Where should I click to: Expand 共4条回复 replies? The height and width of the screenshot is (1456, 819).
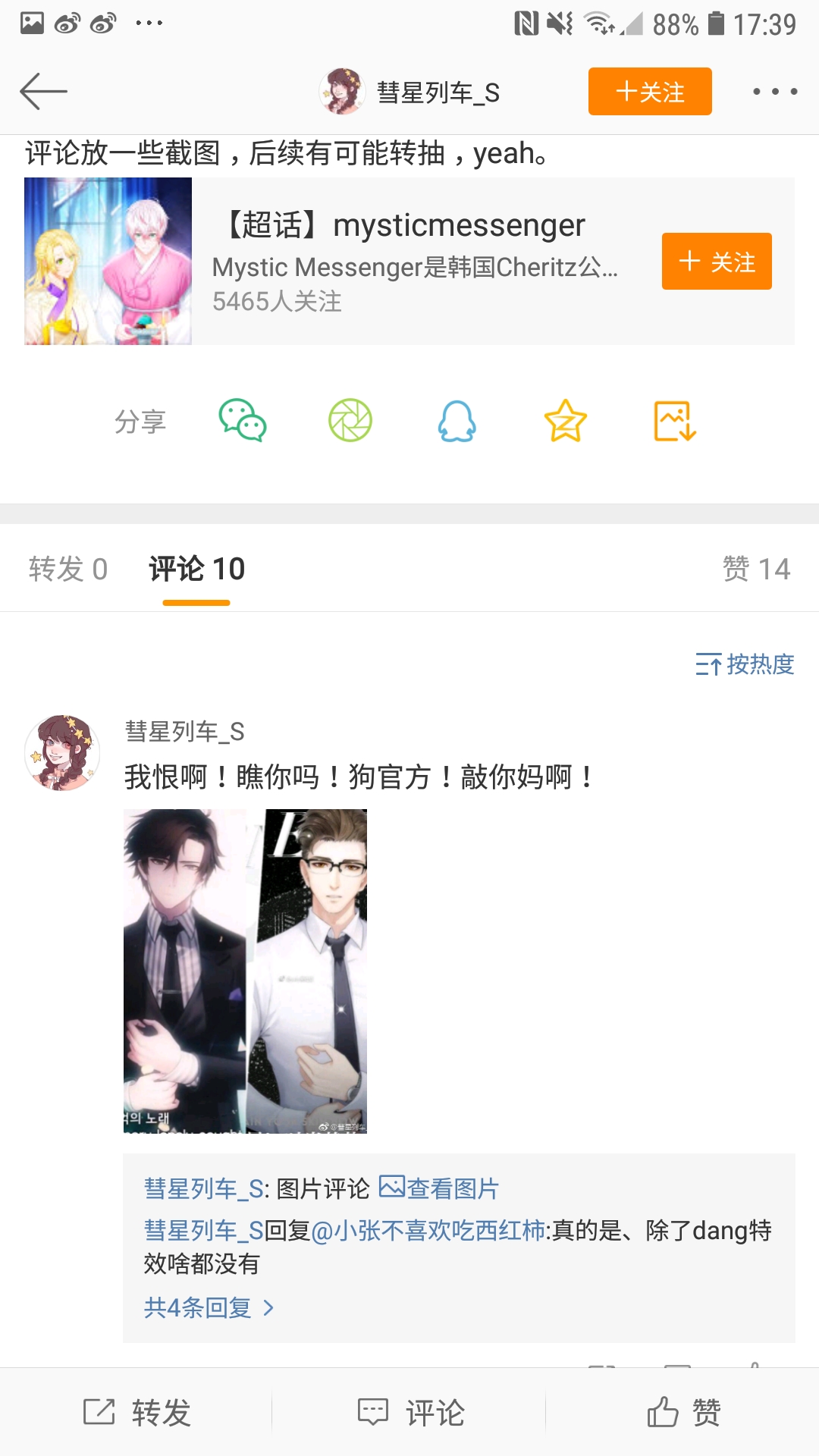click(x=209, y=1307)
